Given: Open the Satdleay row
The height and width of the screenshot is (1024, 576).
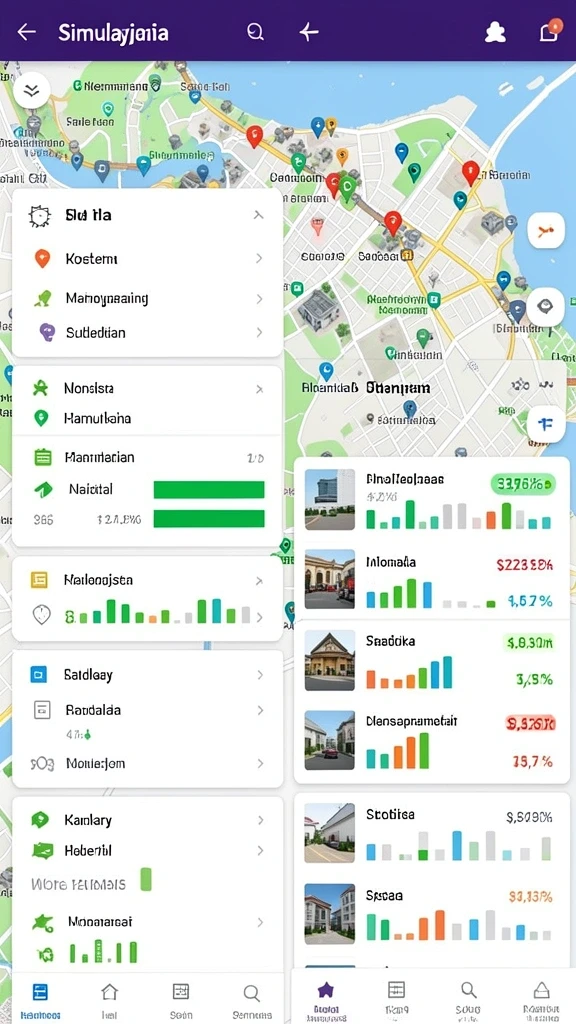Looking at the screenshot, I should 148,675.
